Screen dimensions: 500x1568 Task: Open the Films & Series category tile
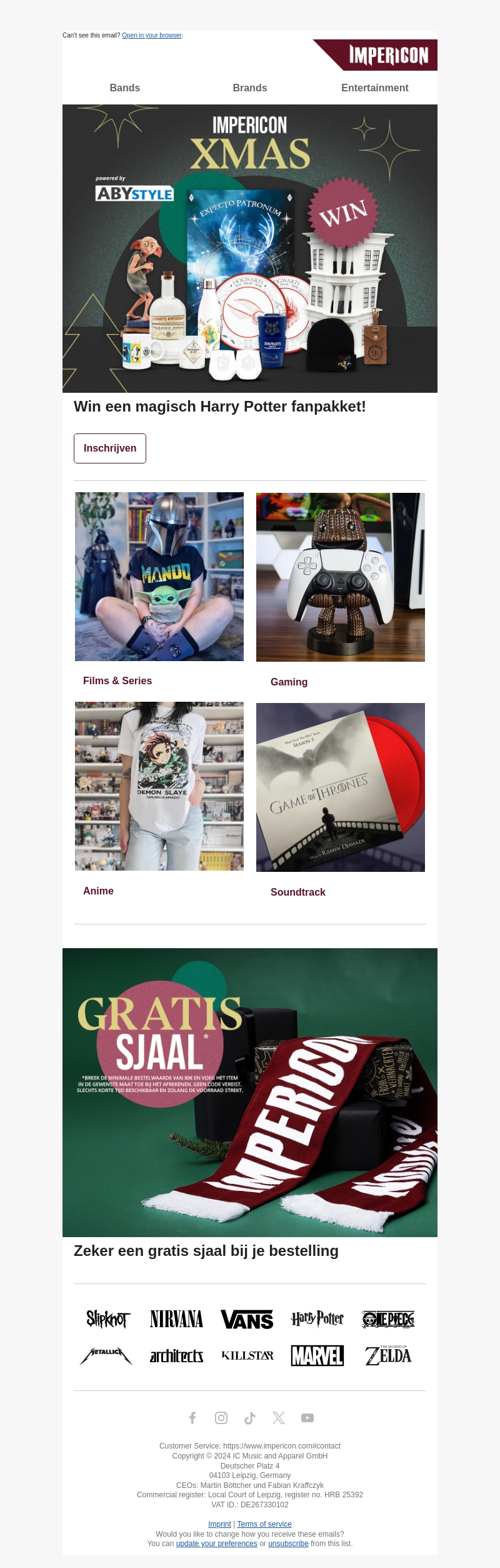coord(159,577)
